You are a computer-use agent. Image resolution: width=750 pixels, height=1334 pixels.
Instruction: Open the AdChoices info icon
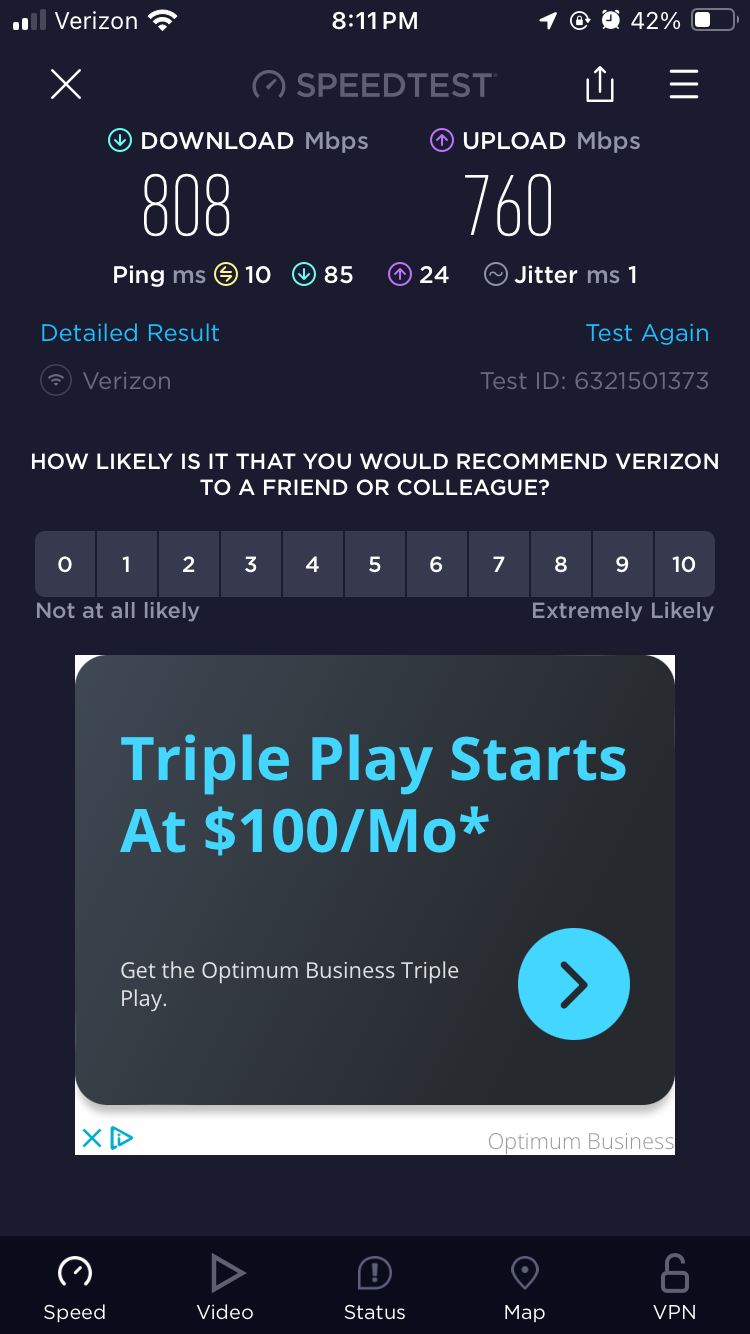[122, 1138]
